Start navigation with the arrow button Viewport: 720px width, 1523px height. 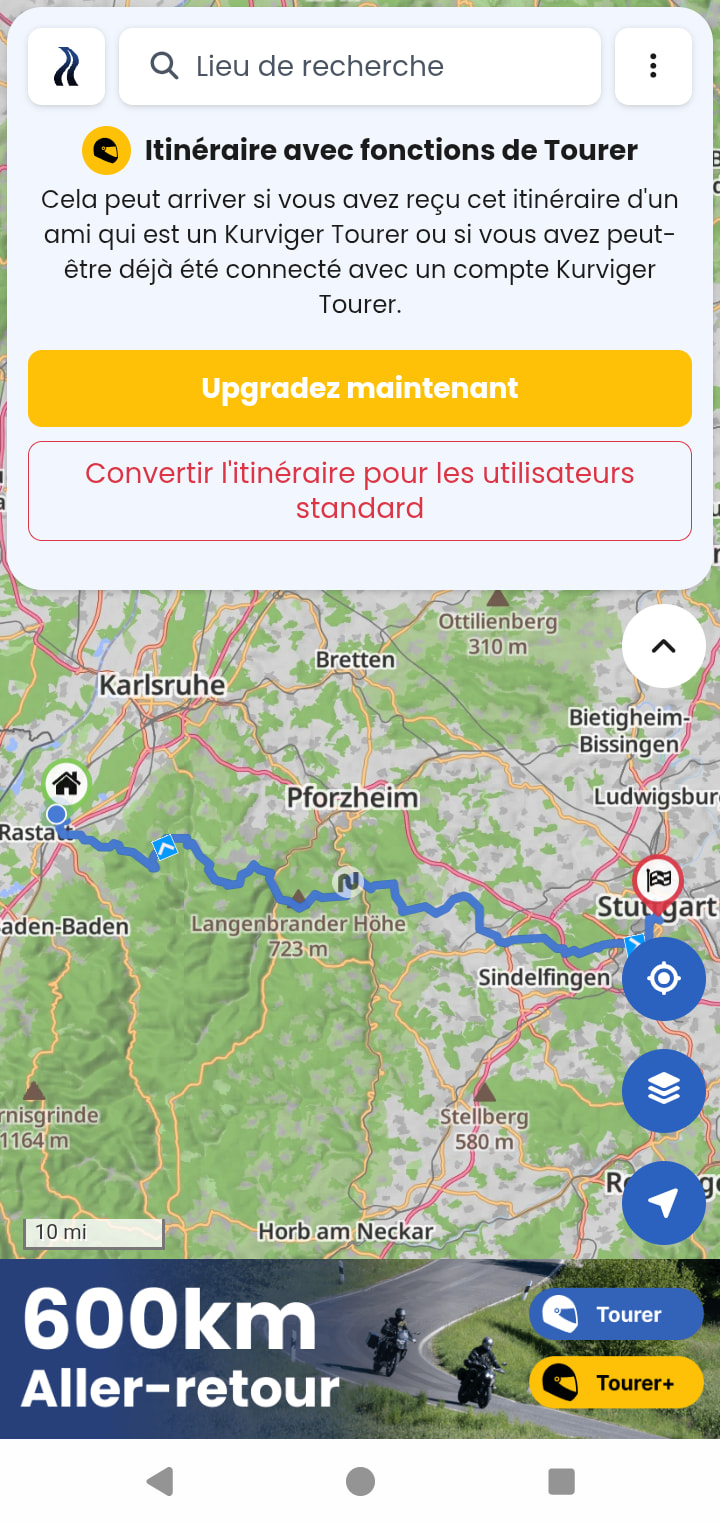coord(663,1202)
